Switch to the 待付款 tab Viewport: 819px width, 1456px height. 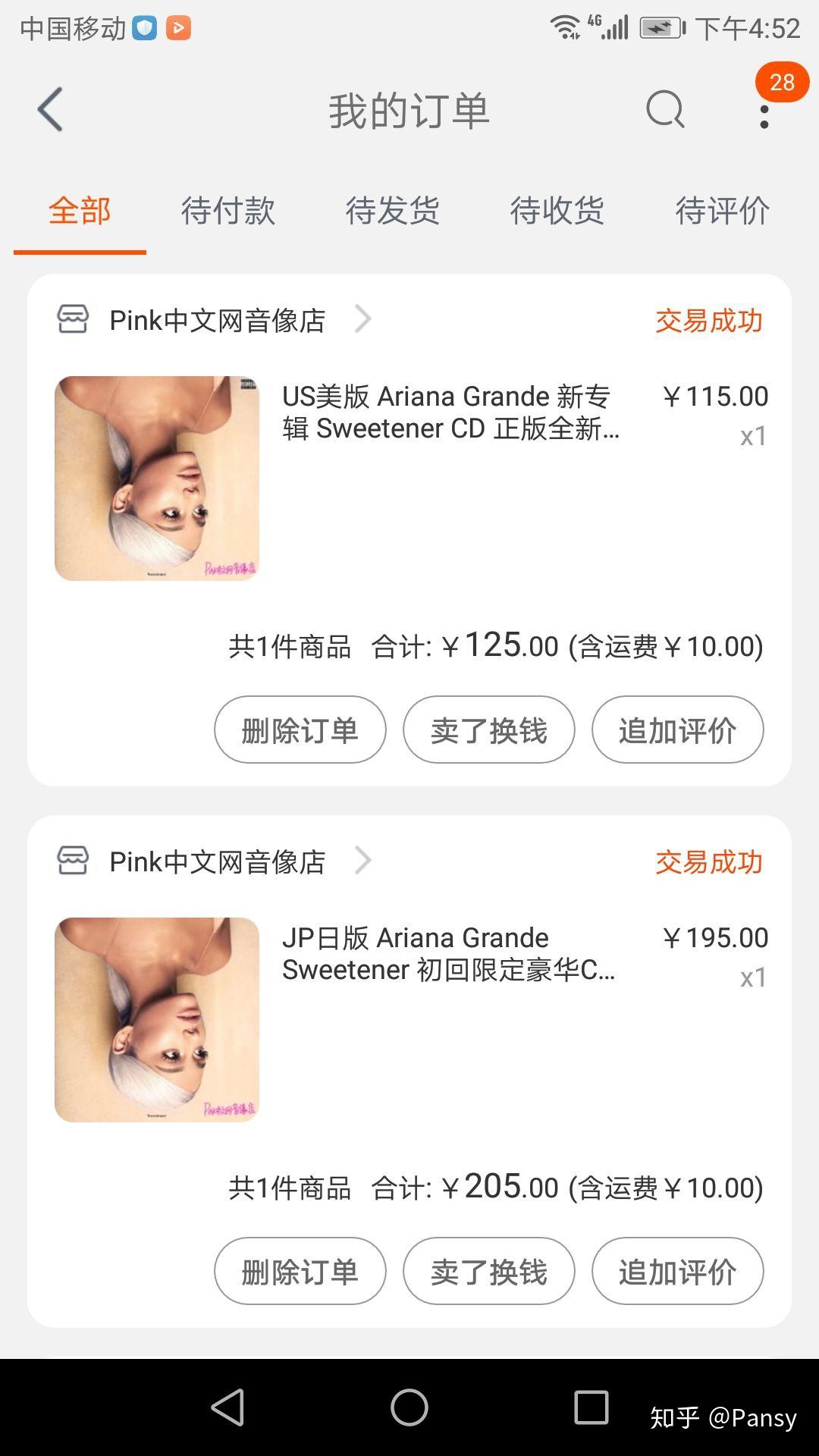[x=227, y=210]
